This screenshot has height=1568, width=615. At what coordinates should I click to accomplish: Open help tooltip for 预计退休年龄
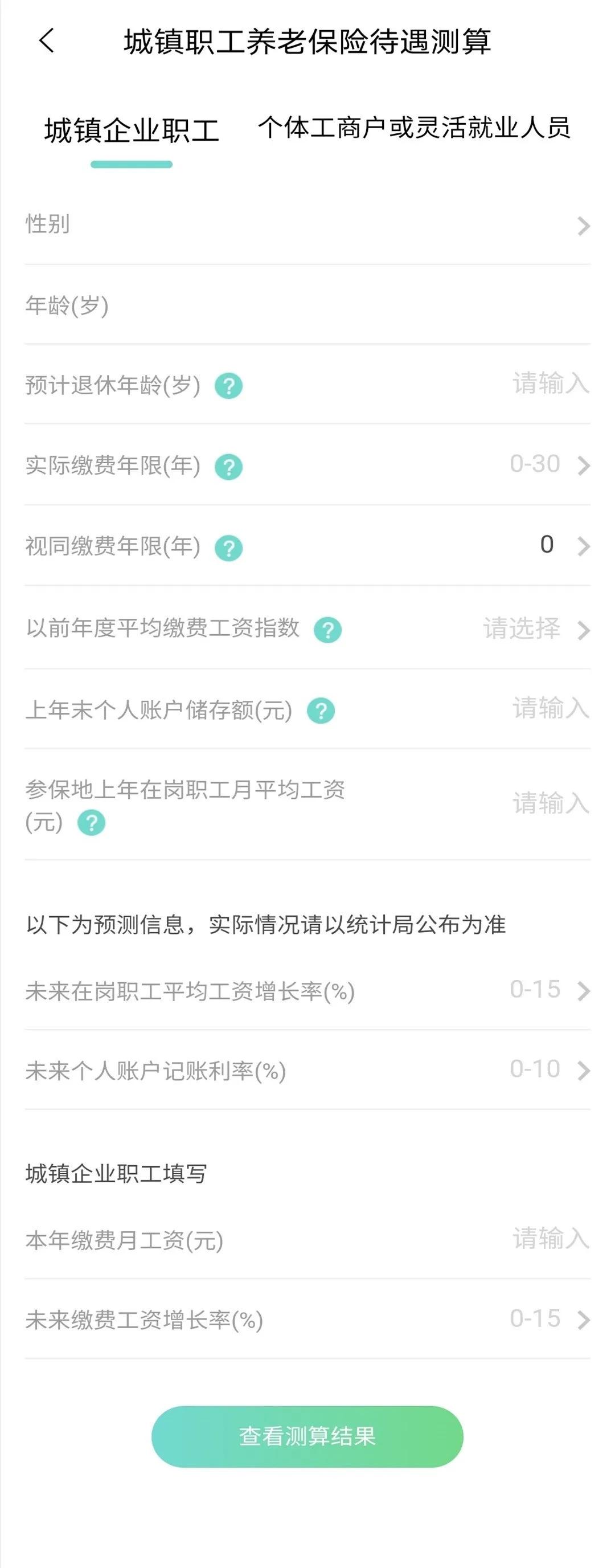pos(230,385)
